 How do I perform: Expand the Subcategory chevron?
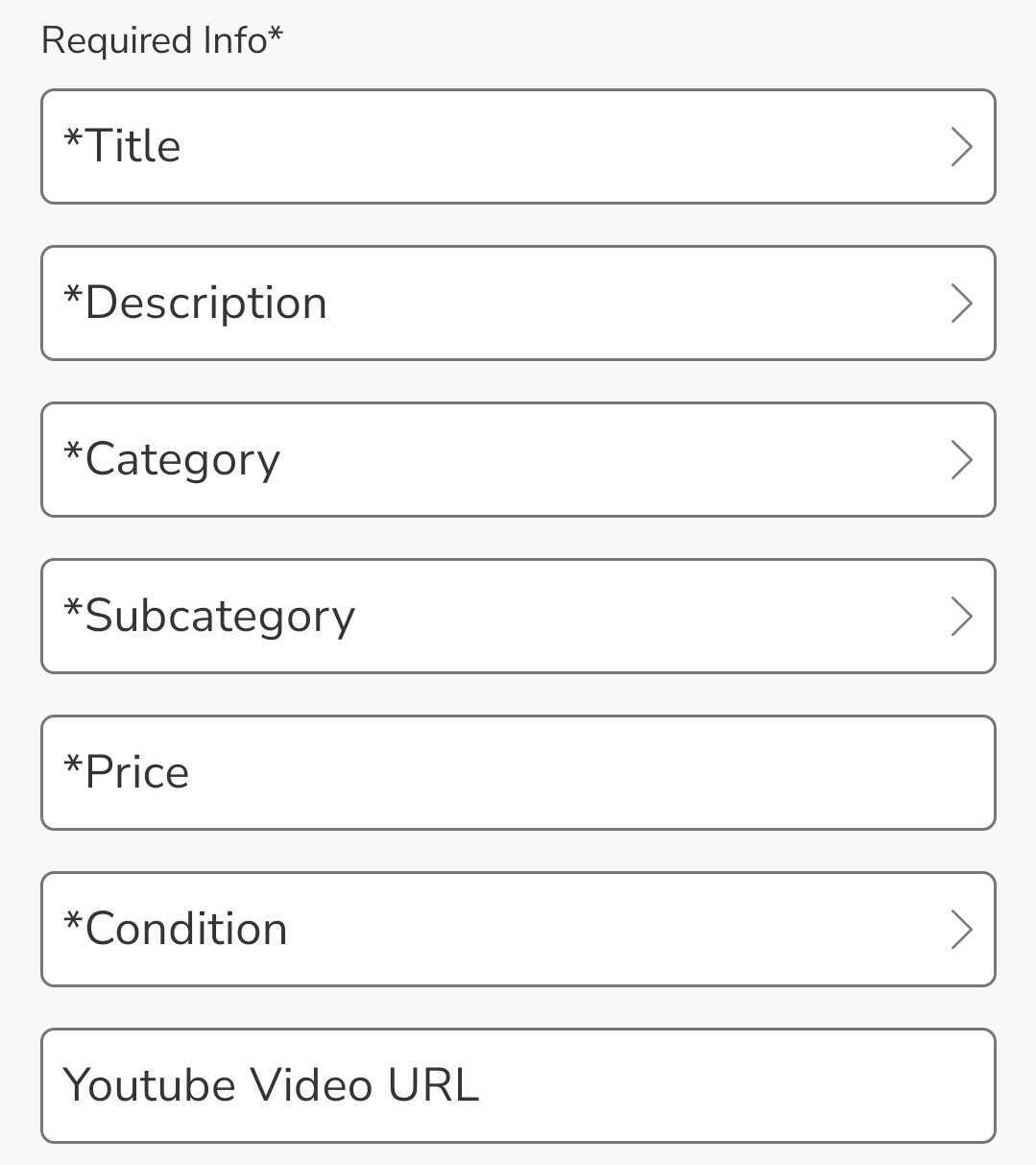point(962,617)
